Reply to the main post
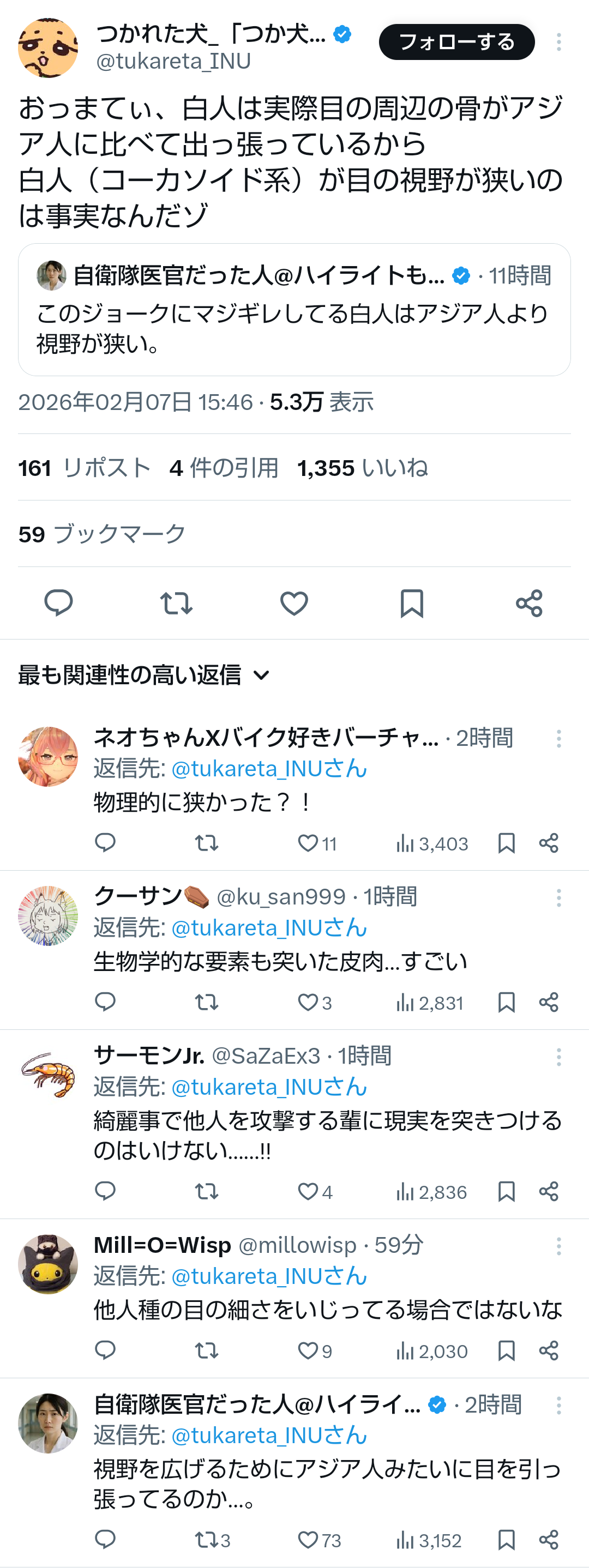589x1568 pixels. 58,603
